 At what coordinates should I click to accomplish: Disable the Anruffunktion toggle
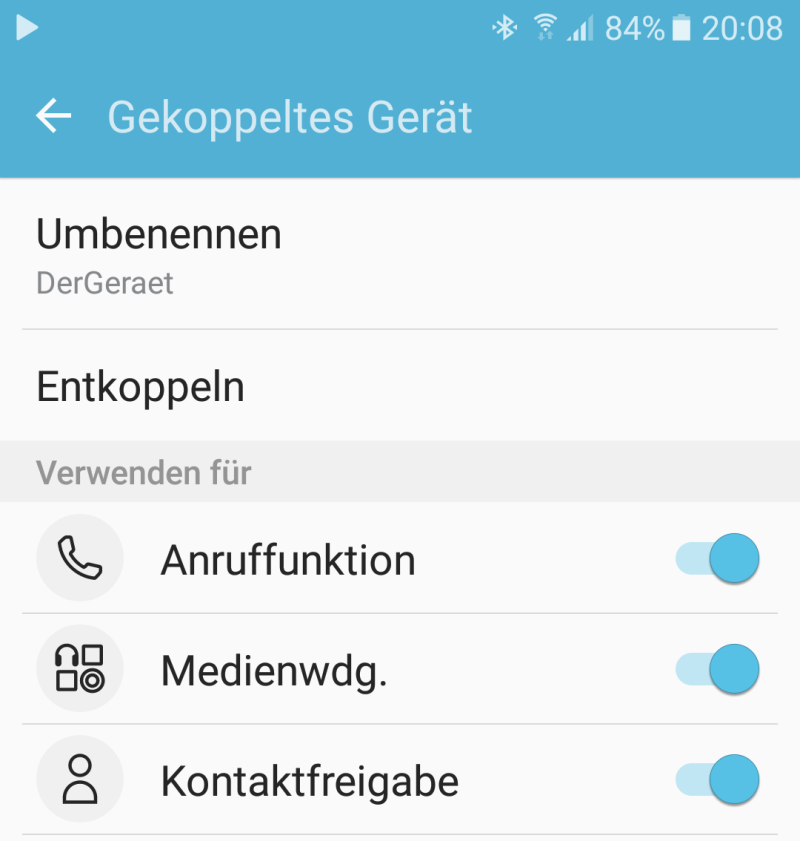click(714, 559)
